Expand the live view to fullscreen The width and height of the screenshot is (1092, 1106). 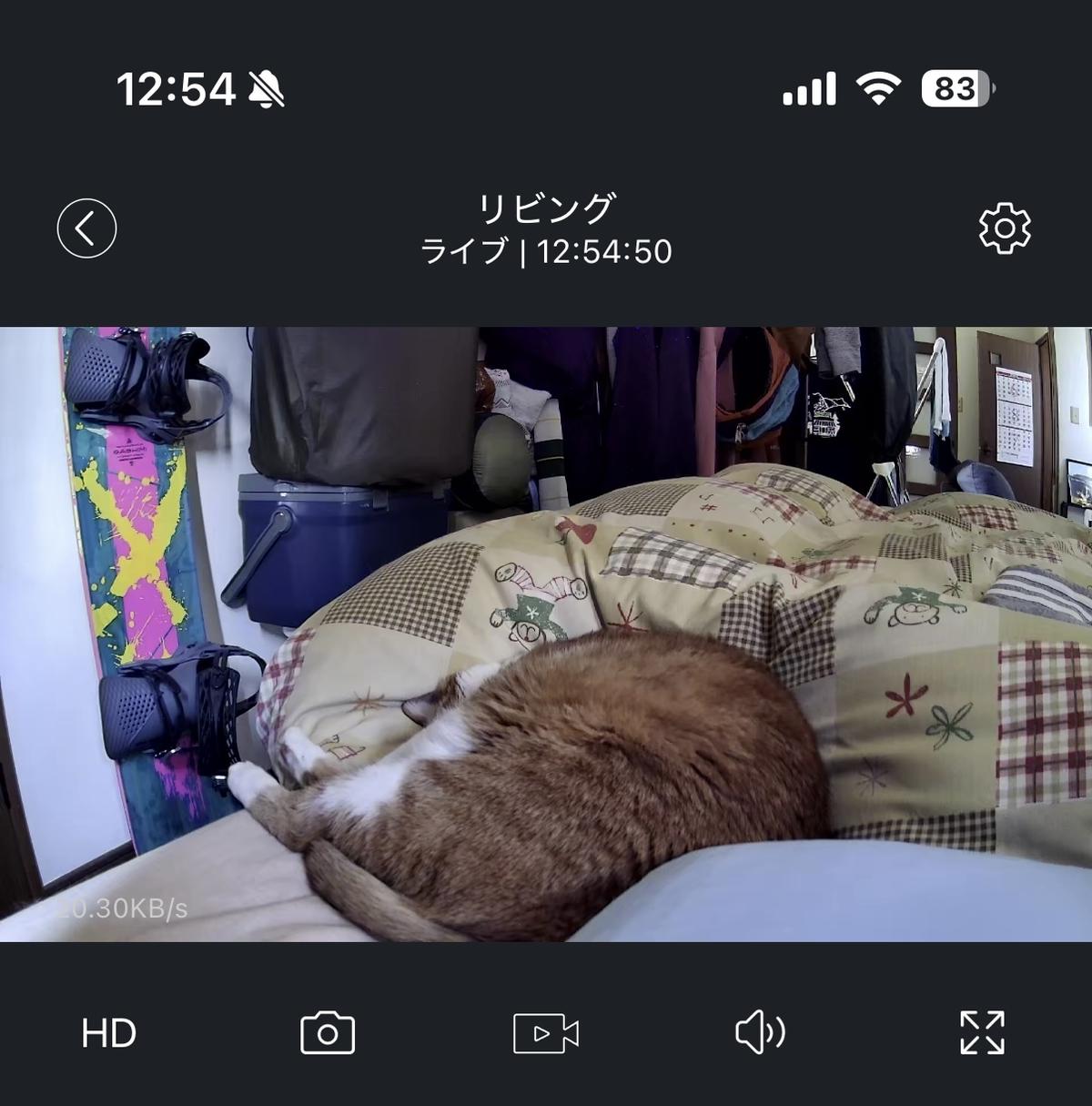pos(983,1033)
